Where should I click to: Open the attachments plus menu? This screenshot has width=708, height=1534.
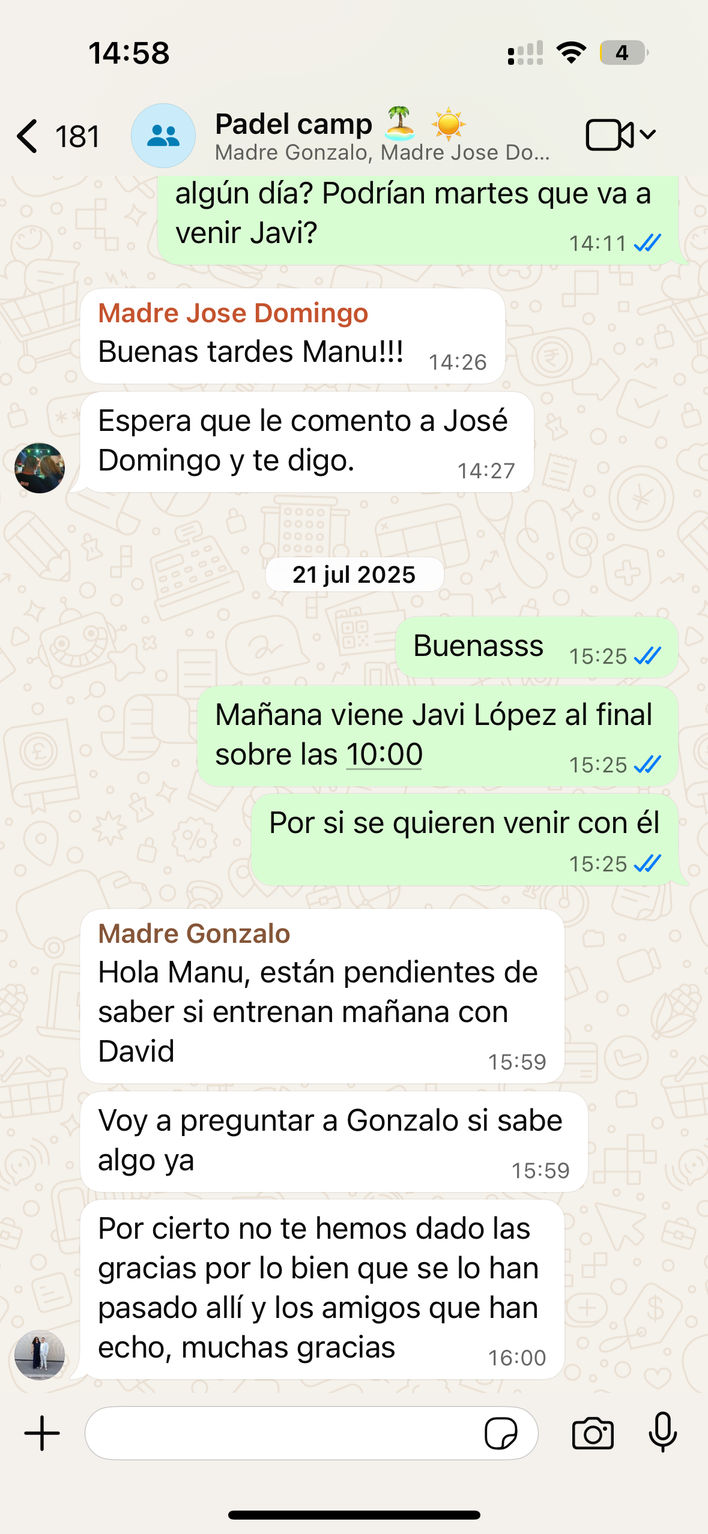[x=42, y=1434]
